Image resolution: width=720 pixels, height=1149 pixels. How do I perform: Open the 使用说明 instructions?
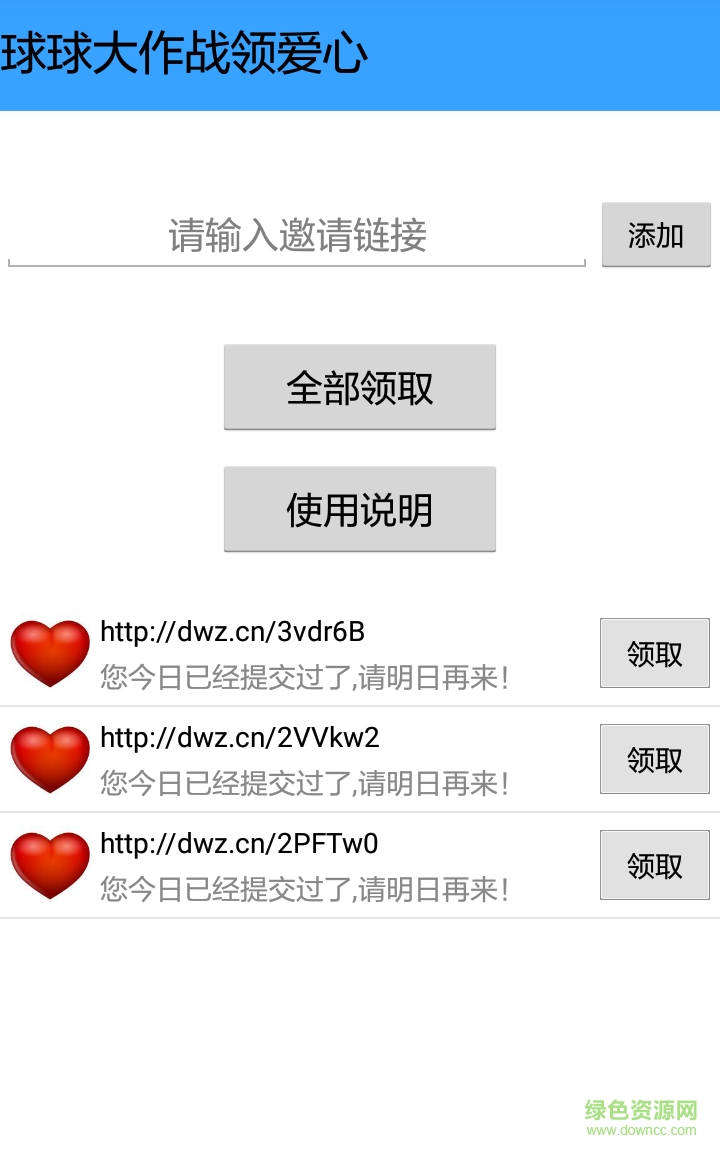click(x=360, y=508)
